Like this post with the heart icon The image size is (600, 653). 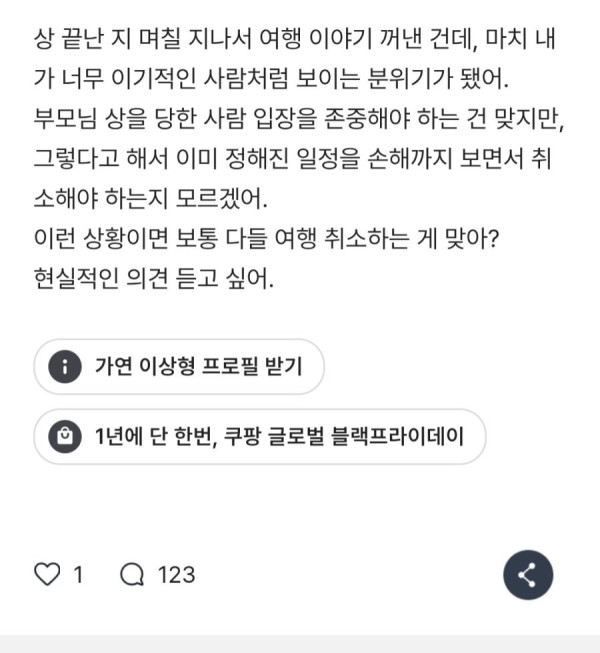[47, 574]
